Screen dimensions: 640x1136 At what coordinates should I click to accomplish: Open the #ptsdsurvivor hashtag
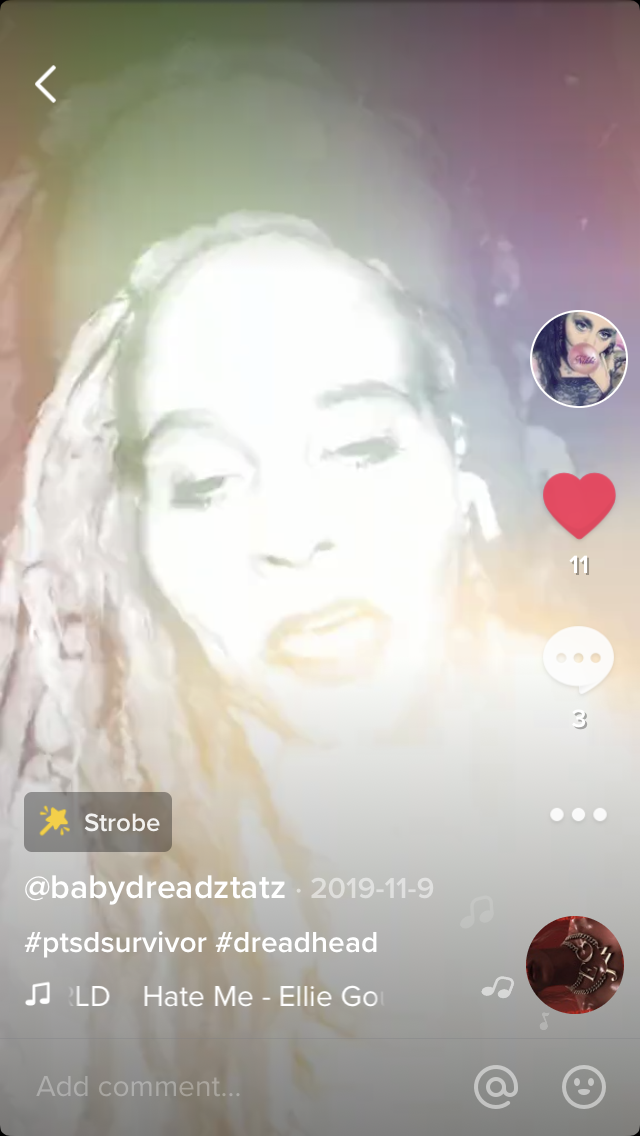115,942
